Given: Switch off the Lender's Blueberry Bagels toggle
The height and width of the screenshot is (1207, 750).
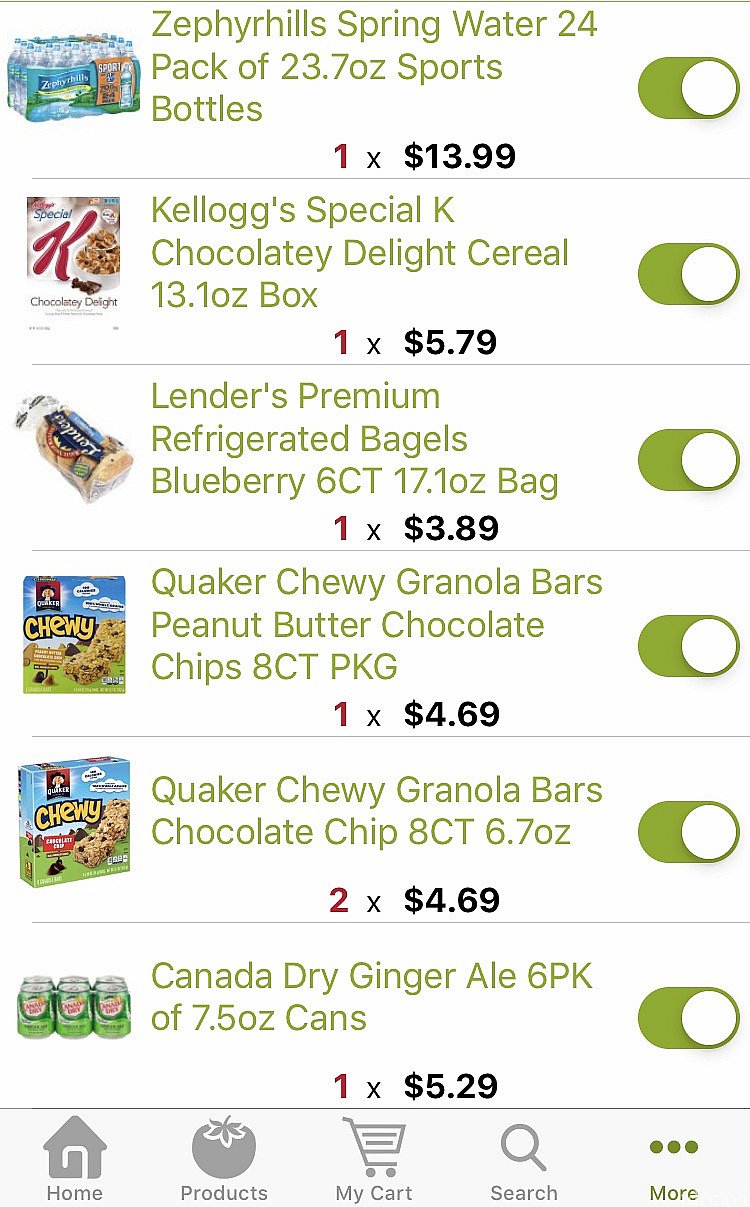Looking at the screenshot, I should (689, 460).
